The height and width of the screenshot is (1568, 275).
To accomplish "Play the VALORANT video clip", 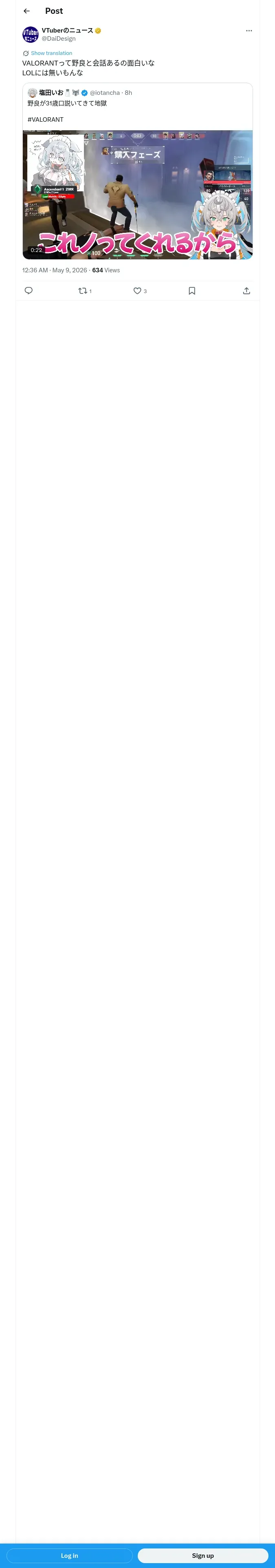I will coord(137,195).
